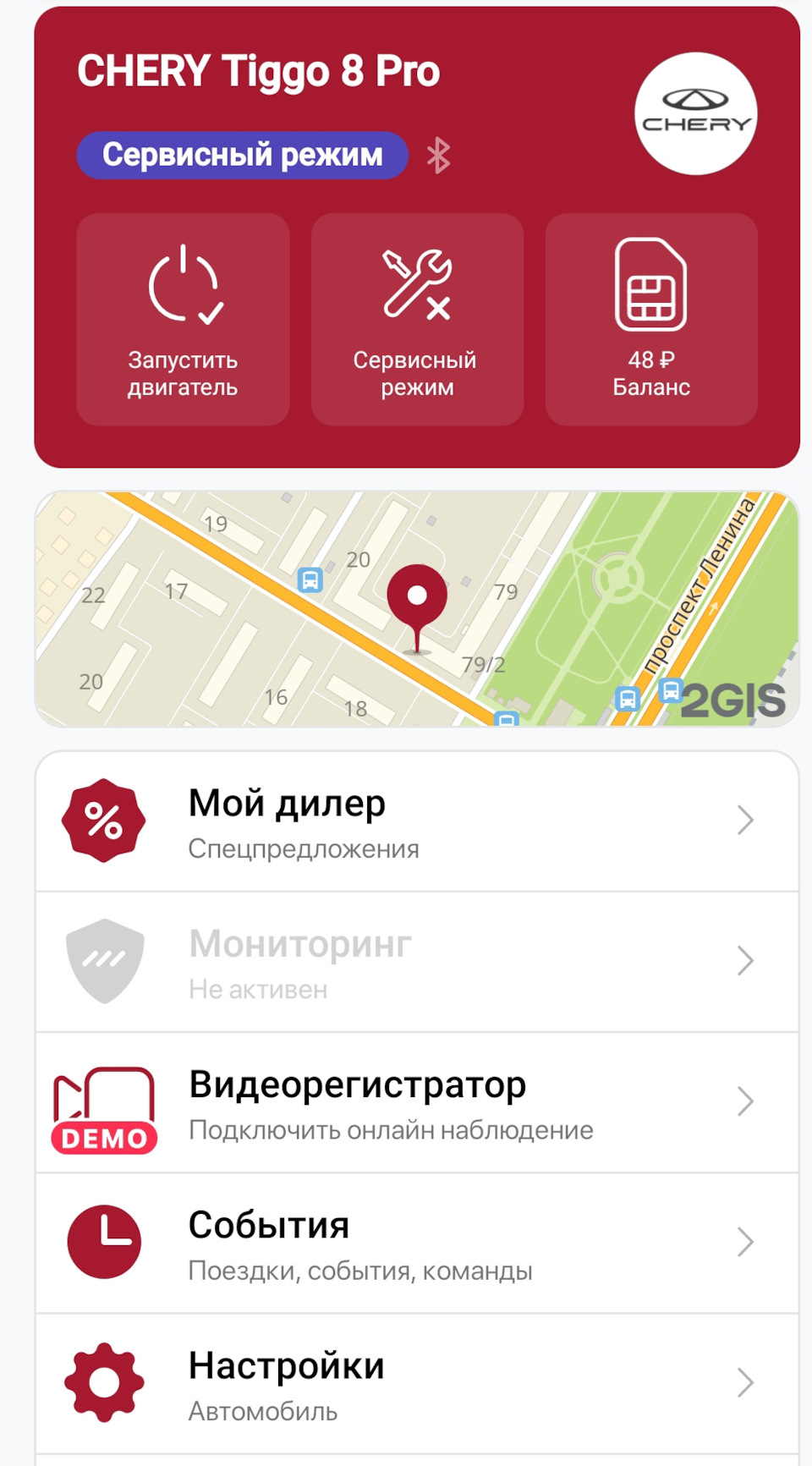Open the car location map
The height and width of the screenshot is (1466, 812).
pyautogui.click(x=417, y=608)
